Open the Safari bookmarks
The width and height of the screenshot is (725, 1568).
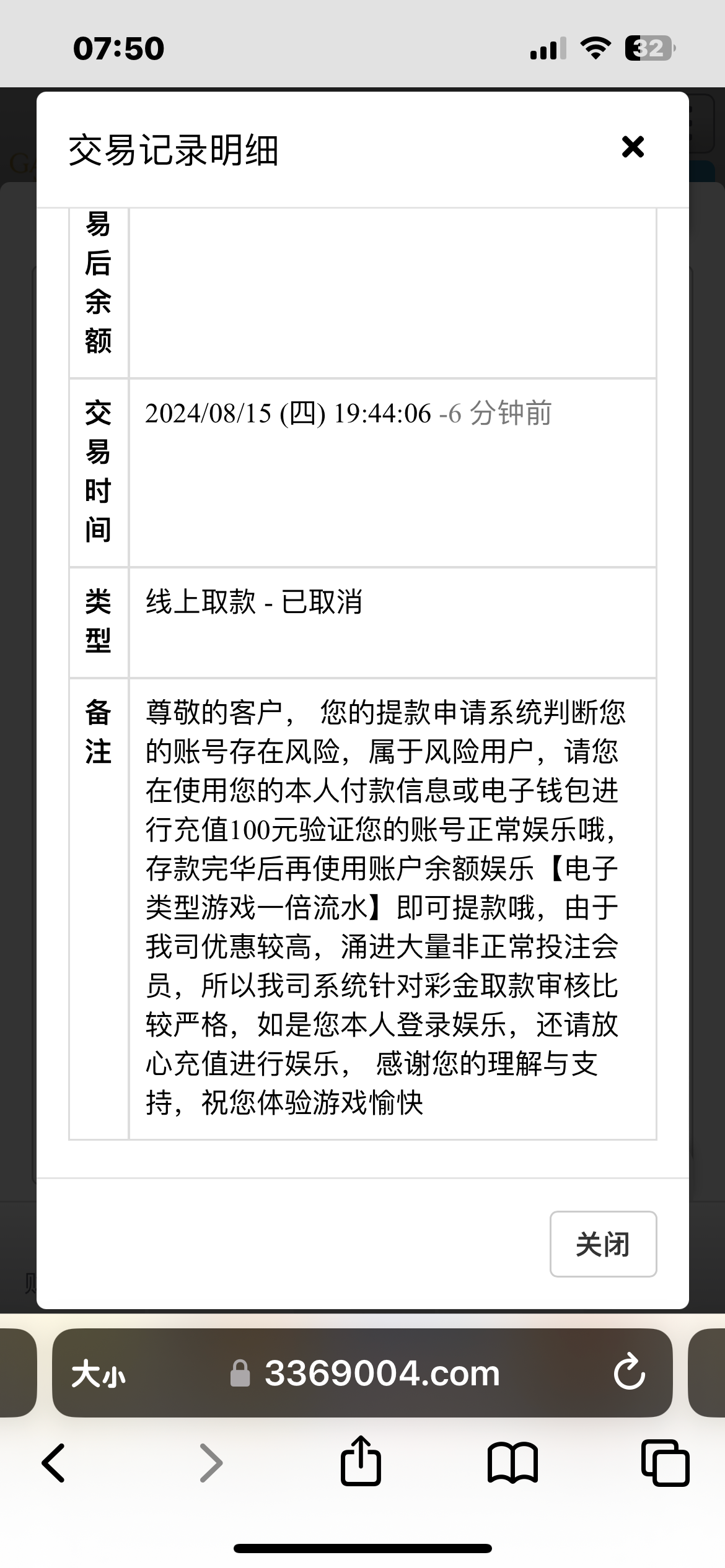pyautogui.click(x=512, y=1463)
